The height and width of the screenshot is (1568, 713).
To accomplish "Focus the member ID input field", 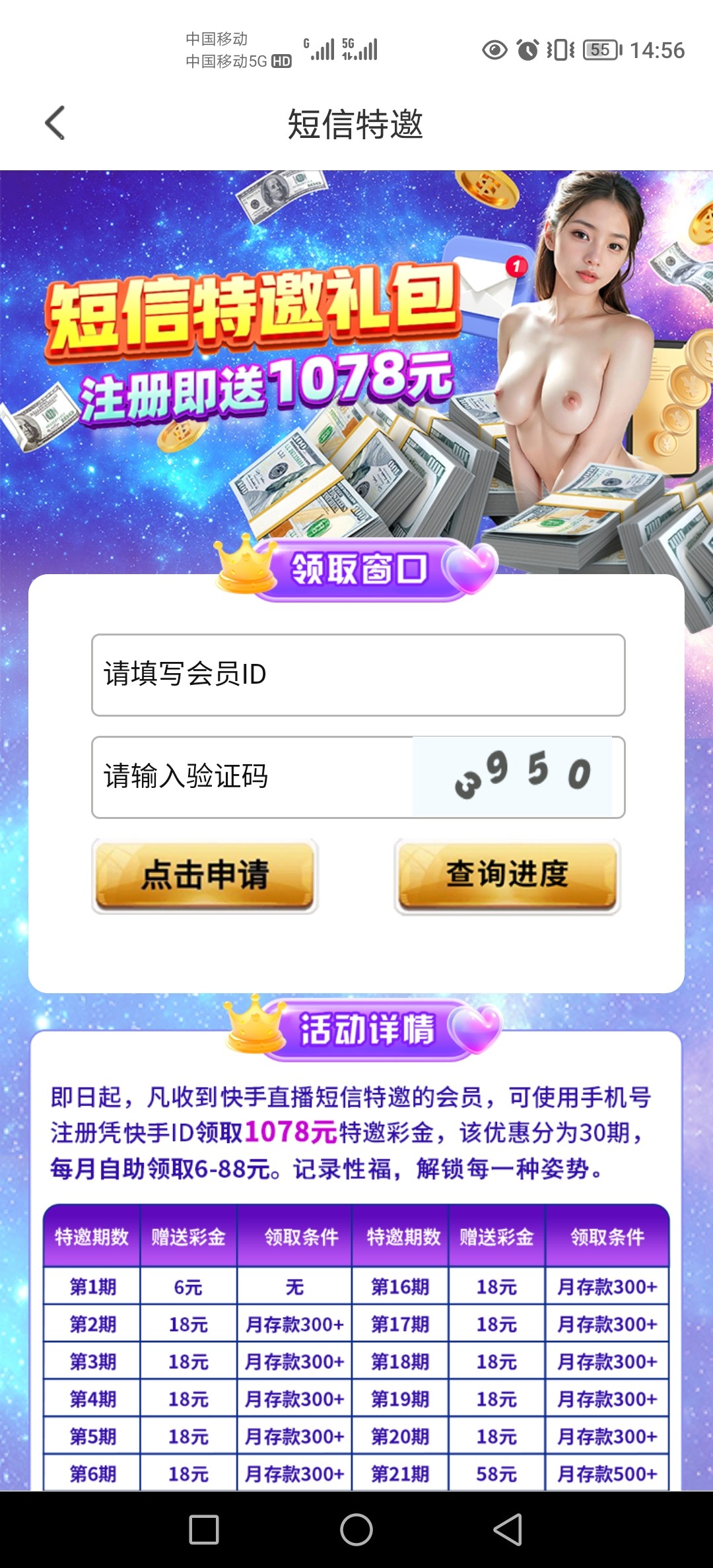I will point(358,674).
